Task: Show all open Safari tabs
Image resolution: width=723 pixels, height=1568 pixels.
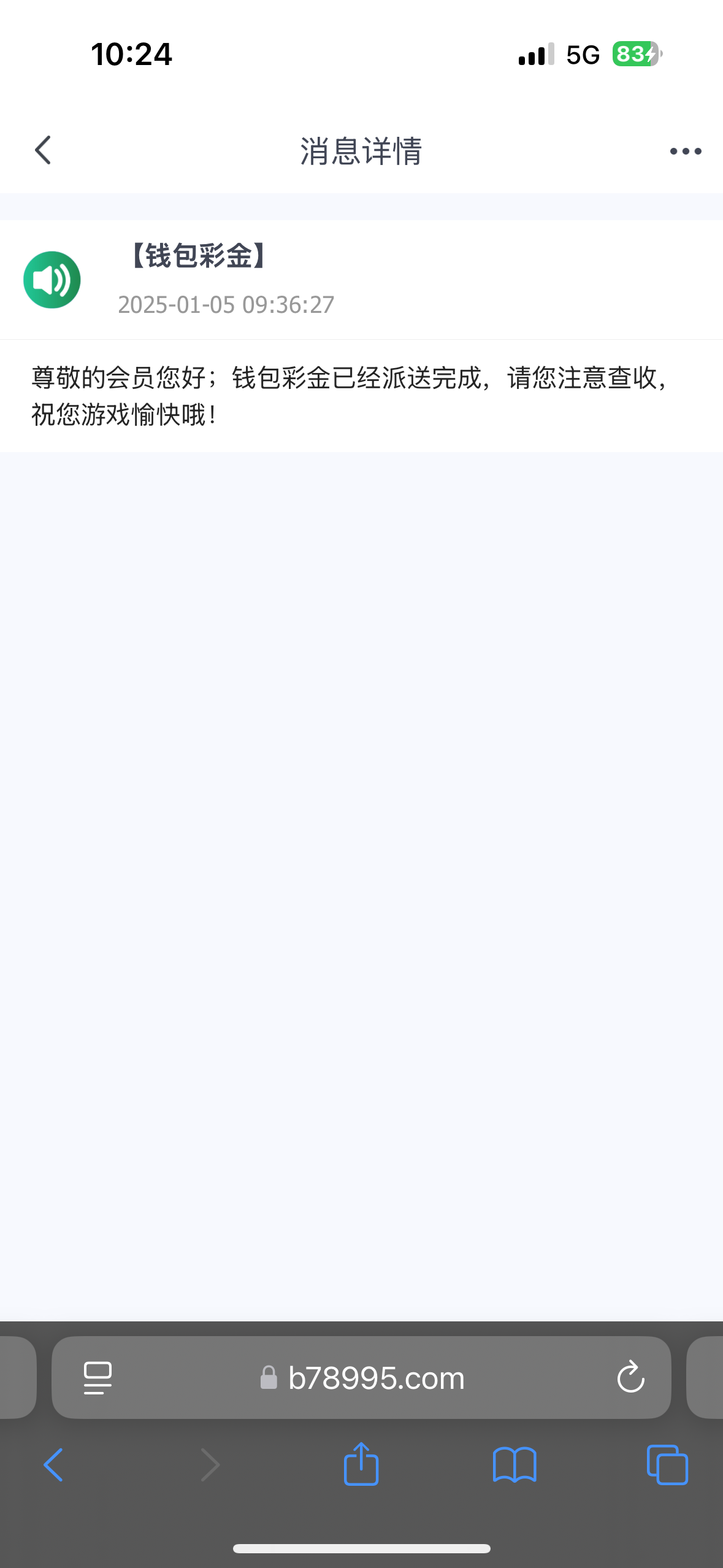Action: pyautogui.click(x=667, y=1465)
